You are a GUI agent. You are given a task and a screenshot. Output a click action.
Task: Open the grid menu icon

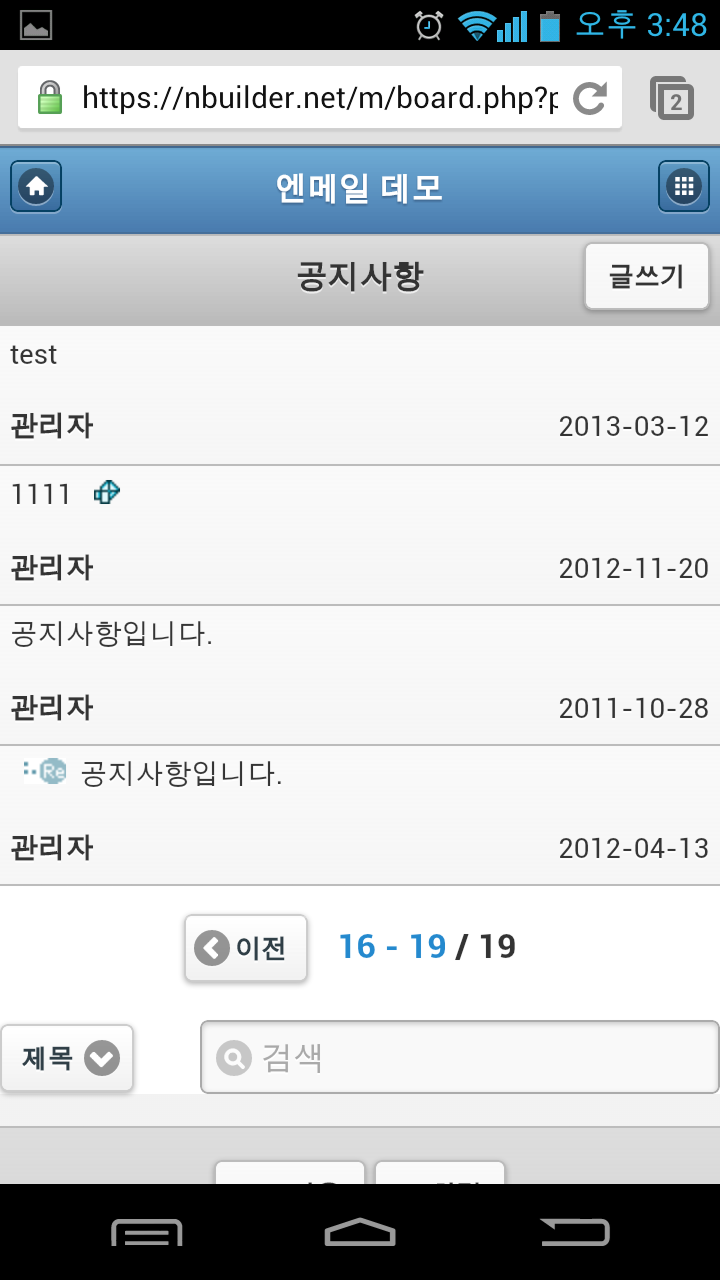pos(684,186)
